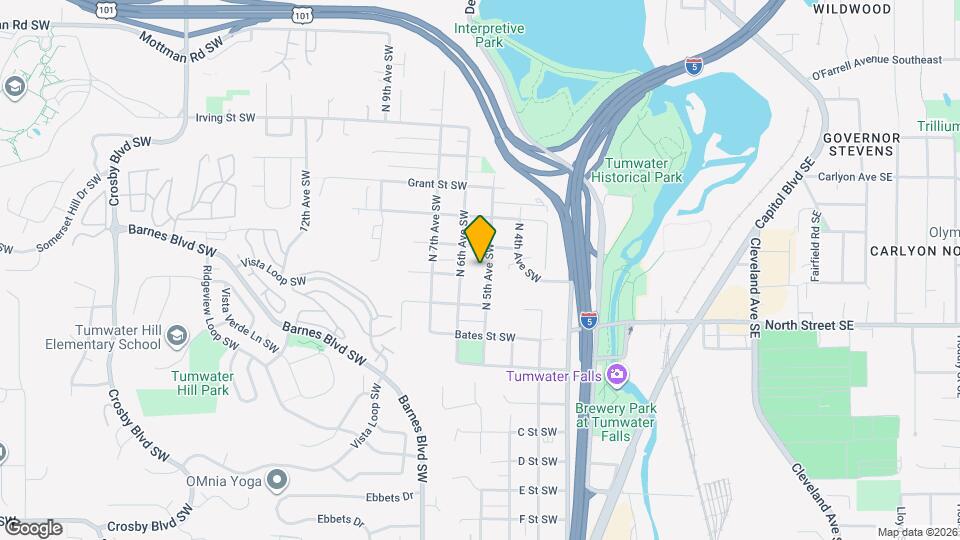
Task: Open the Tumwater Hill Elementary School pin
Action: tap(177, 334)
